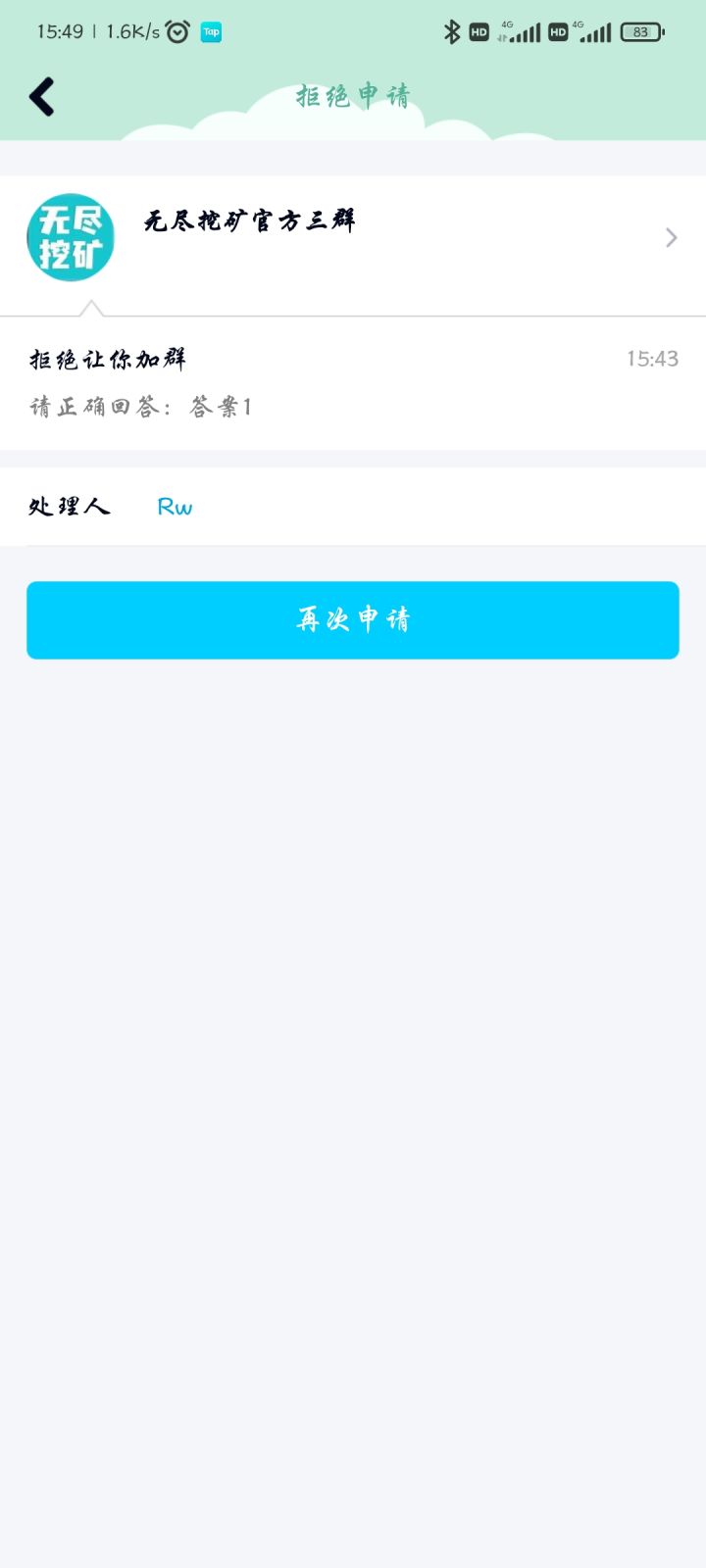The height and width of the screenshot is (1568, 706).
Task: Open the 无尽挖矿 group avatar
Action: (x=70, y=237)
